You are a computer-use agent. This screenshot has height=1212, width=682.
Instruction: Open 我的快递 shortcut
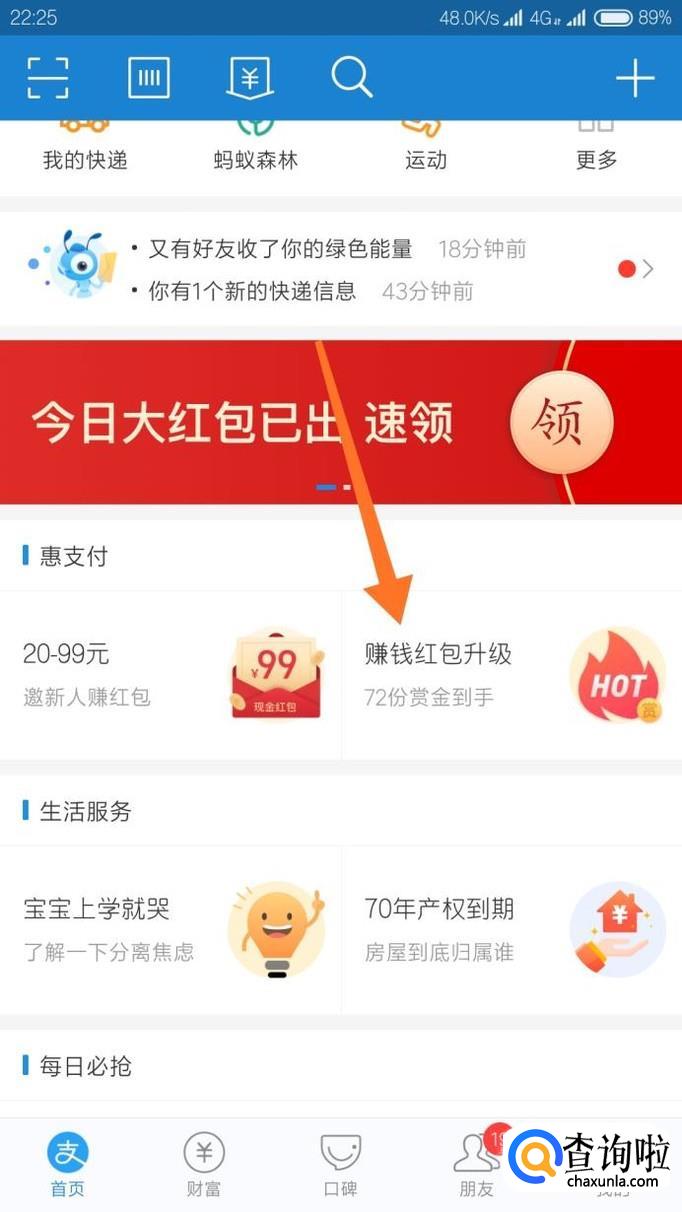tap(85, 150)
